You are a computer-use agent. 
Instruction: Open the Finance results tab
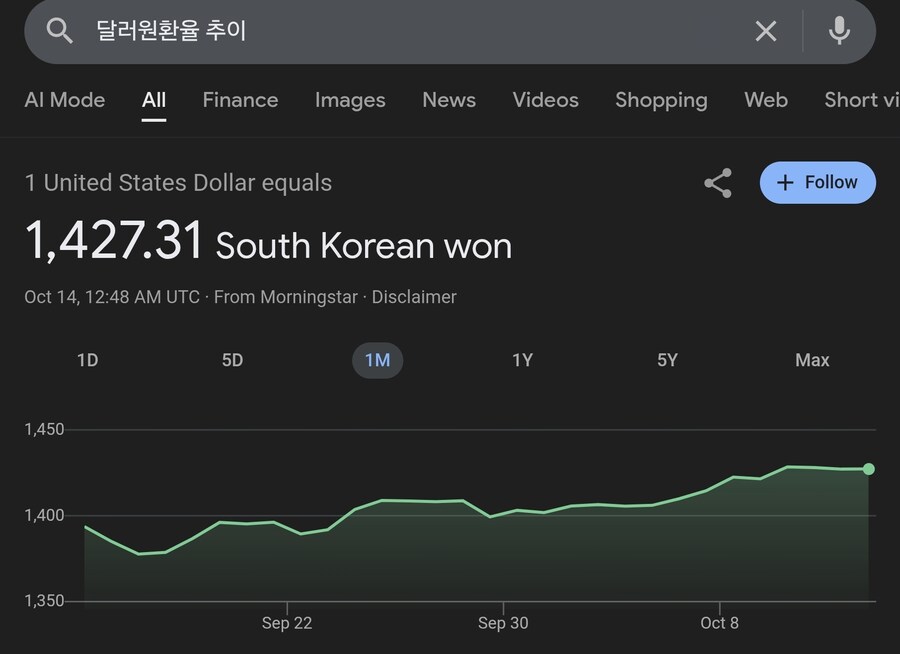tap(240, 100)
